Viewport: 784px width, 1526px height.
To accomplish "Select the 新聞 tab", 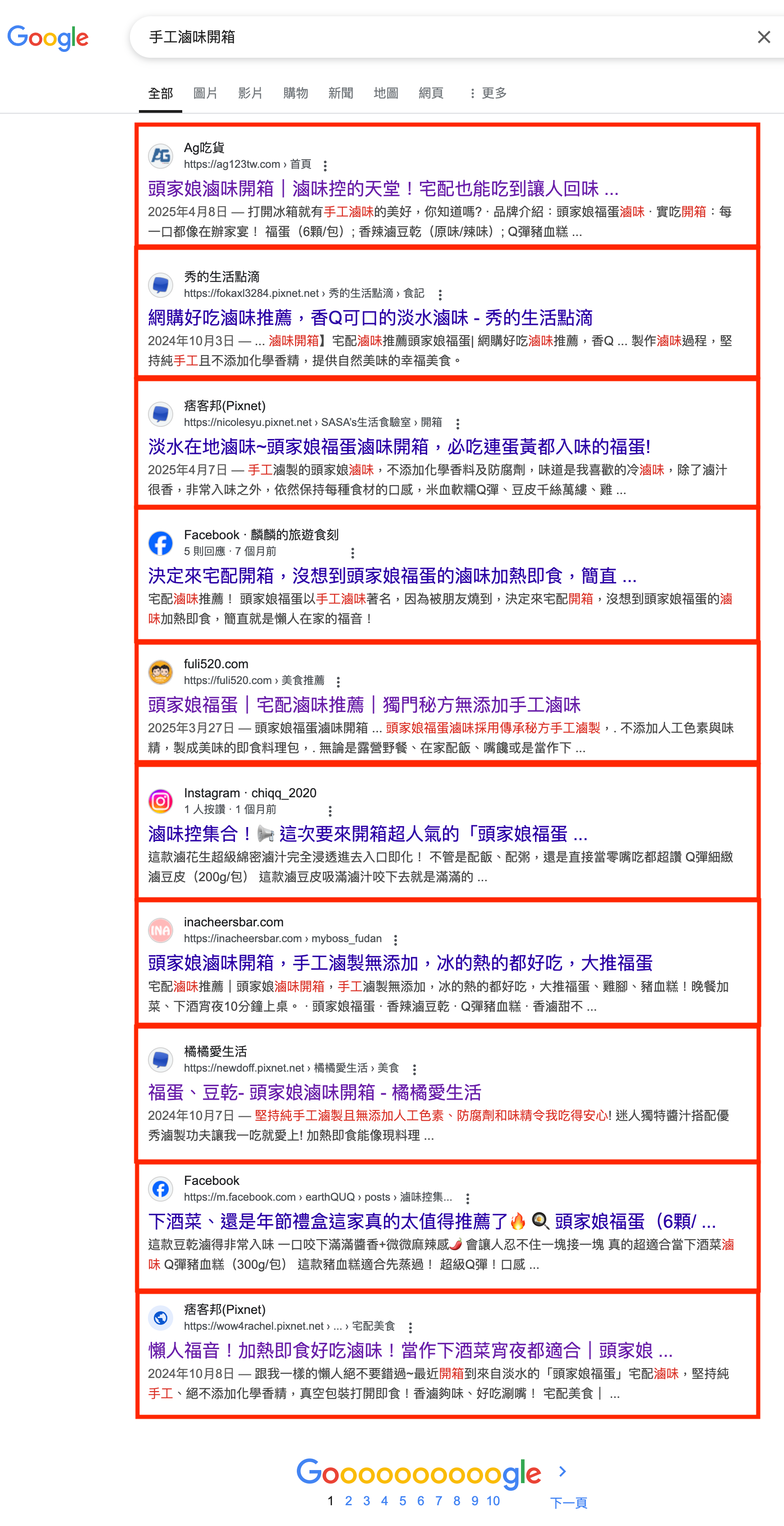I will (341, 93).
